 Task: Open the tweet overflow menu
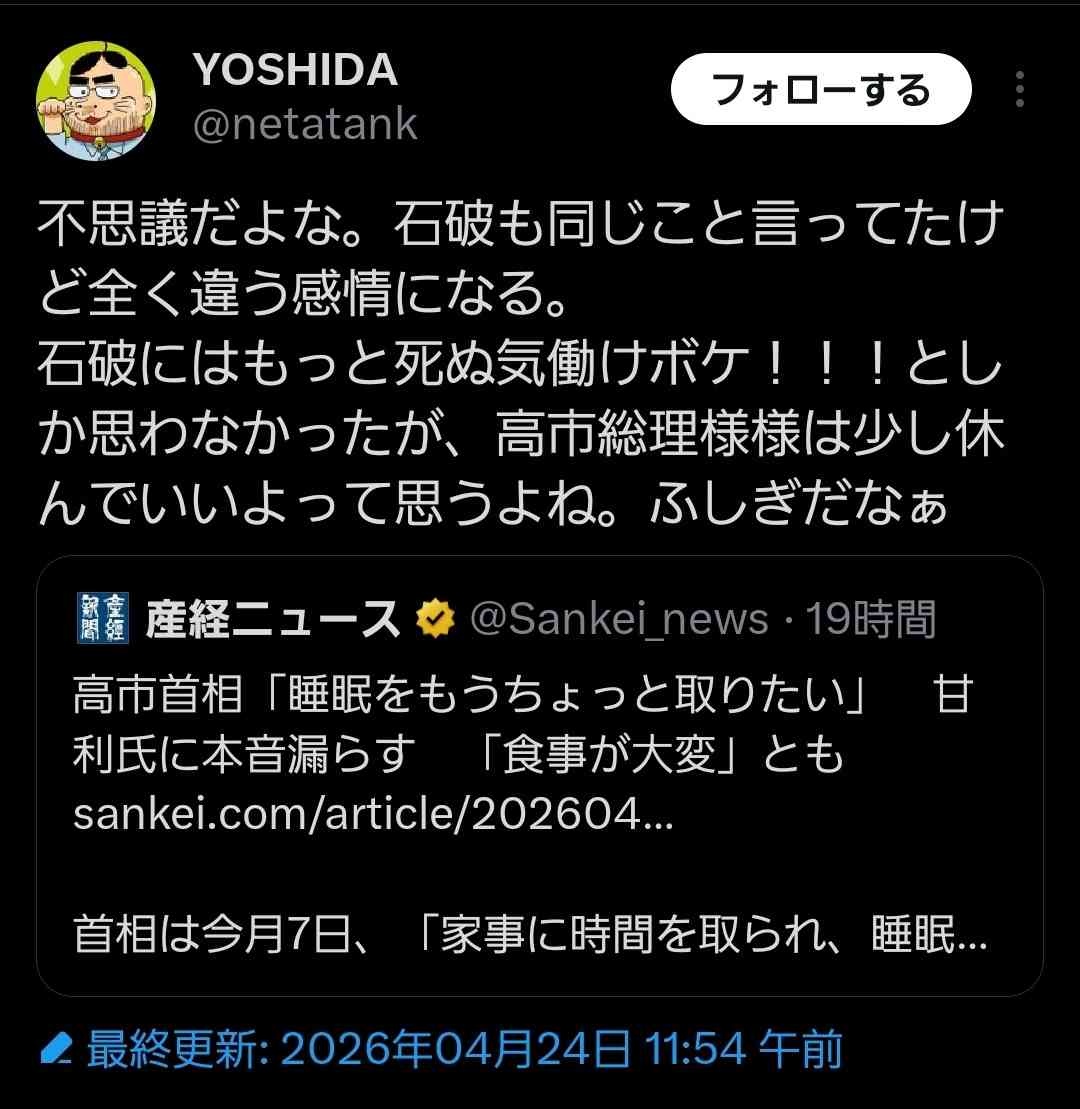(1019, 90)
